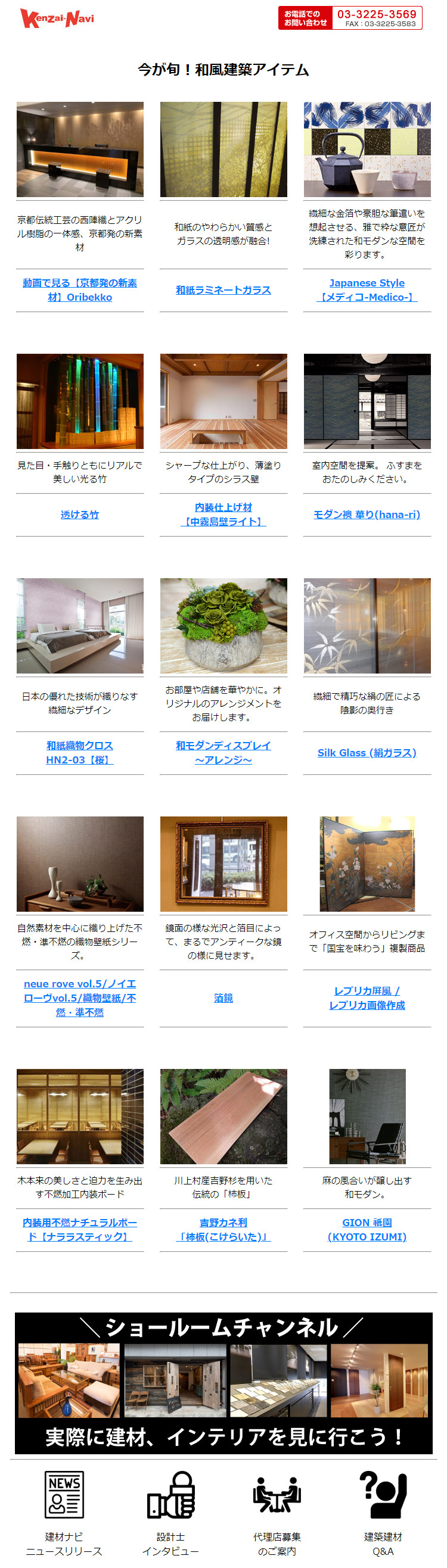Open the Silk Glass (絹ガラス) link
This screenshot has width=447, height=1568.
pyautogui.click(x=367, y=753)
